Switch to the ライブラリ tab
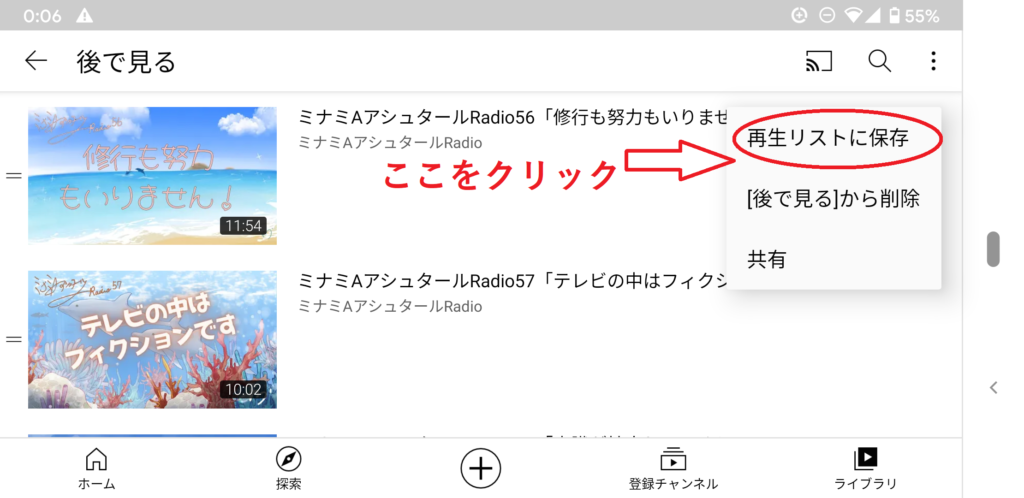Screen dimensions: 1024x498 pos(865,468)
